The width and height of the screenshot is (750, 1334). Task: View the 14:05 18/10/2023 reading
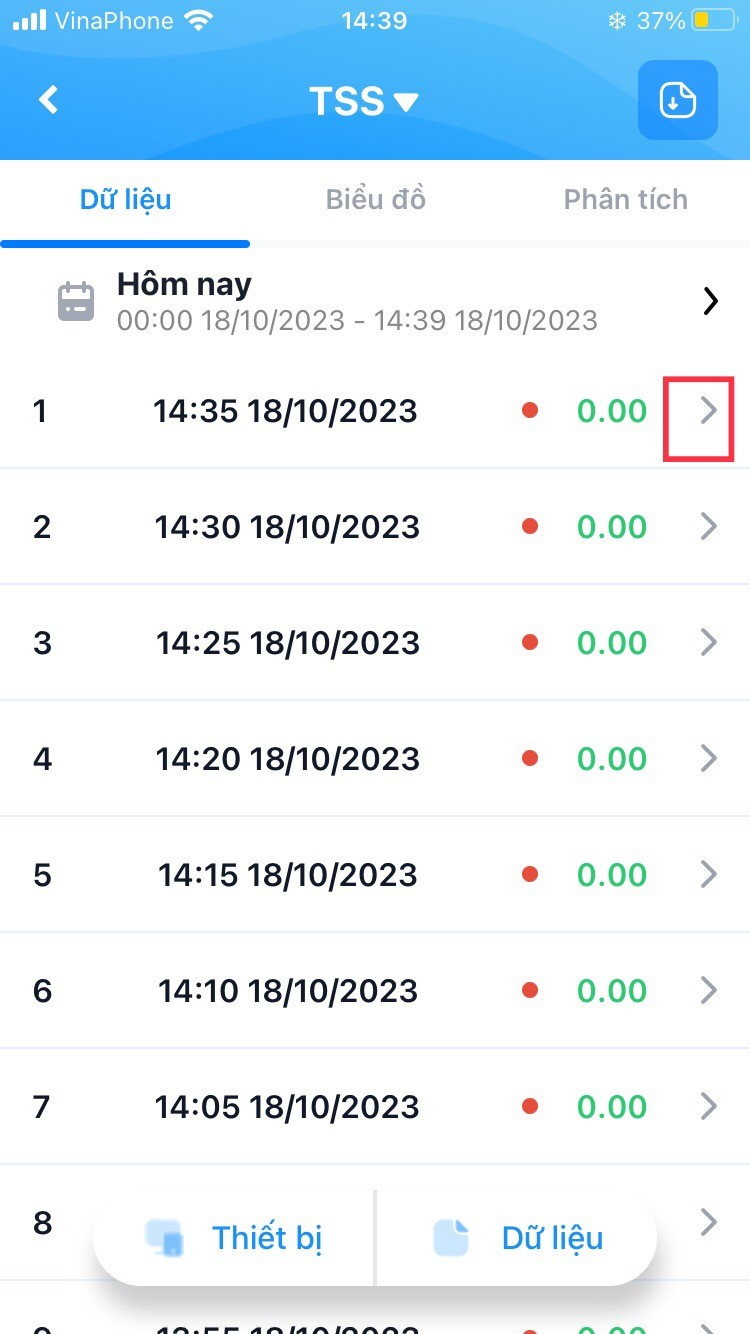coord(375,1106)
